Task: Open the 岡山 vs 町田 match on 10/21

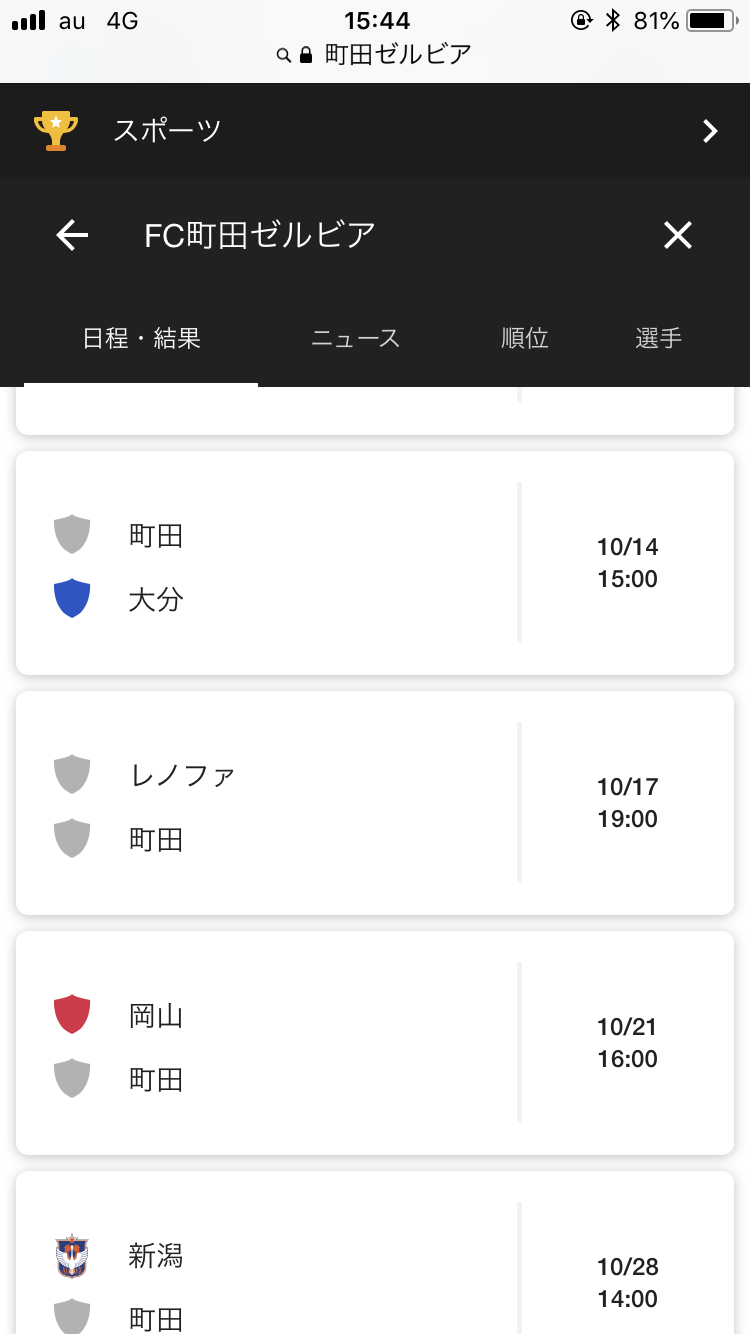Action: 375,1043
